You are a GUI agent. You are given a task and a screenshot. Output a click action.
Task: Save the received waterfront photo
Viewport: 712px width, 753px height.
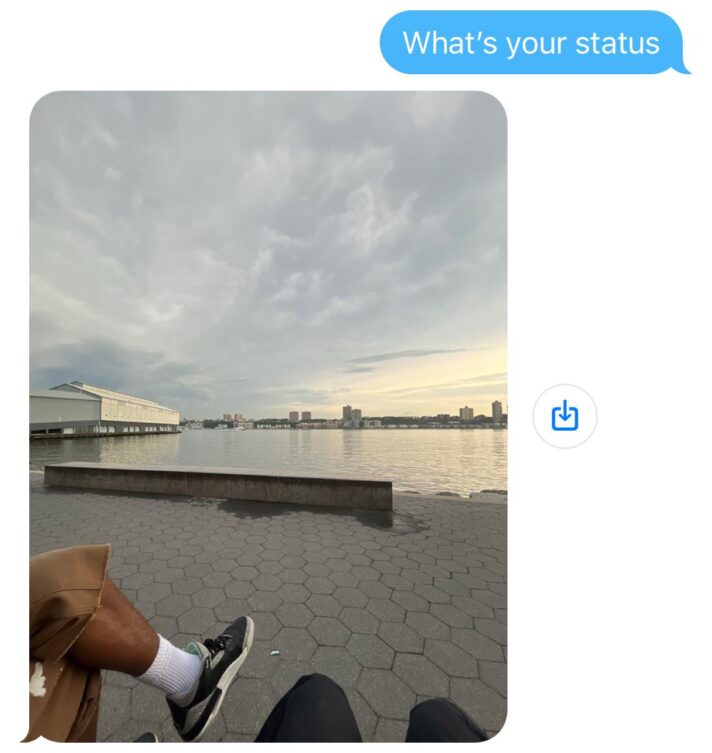click(x=565, y=415)
